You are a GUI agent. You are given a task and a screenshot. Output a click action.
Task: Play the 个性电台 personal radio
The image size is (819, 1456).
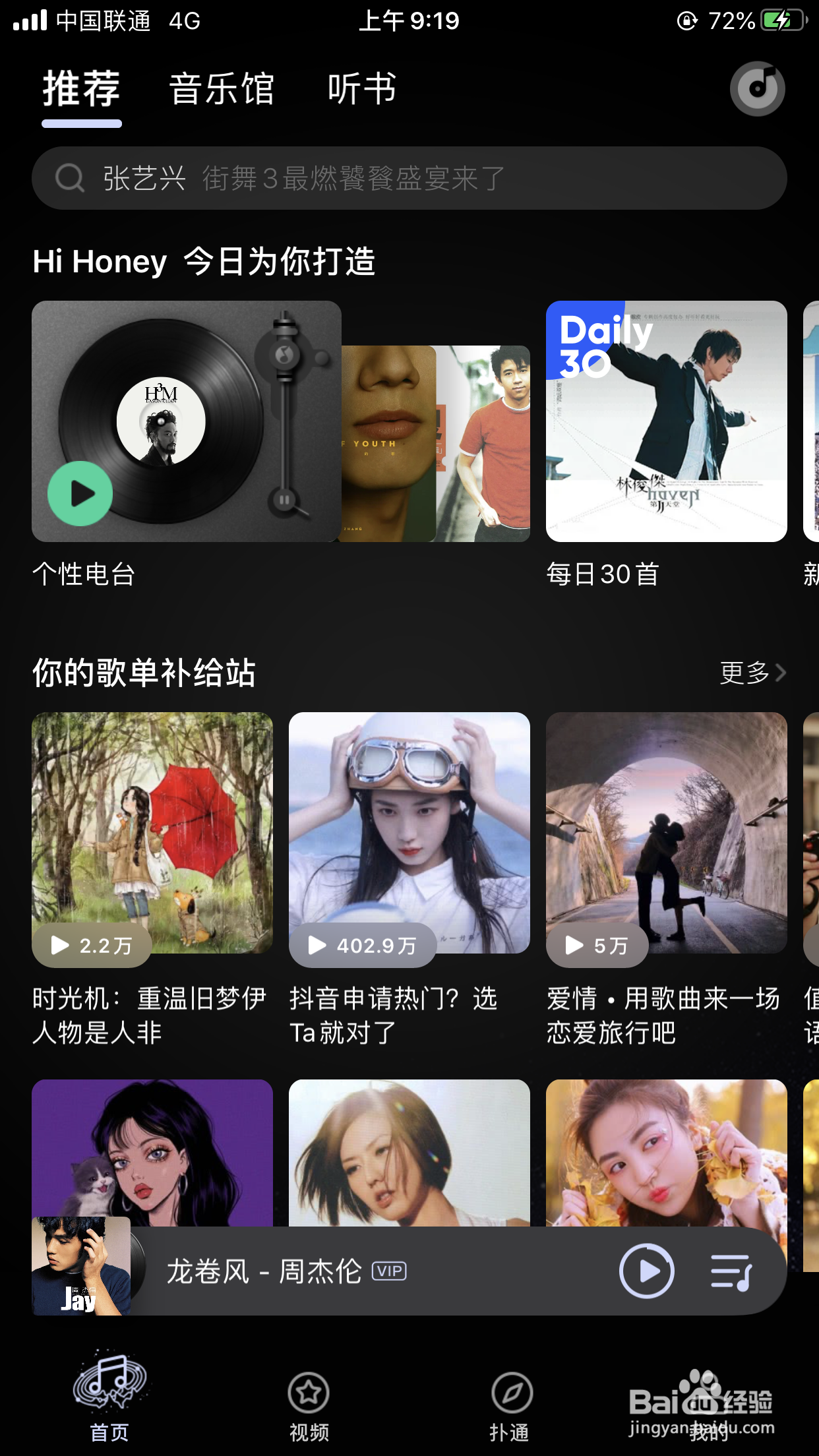80,493
